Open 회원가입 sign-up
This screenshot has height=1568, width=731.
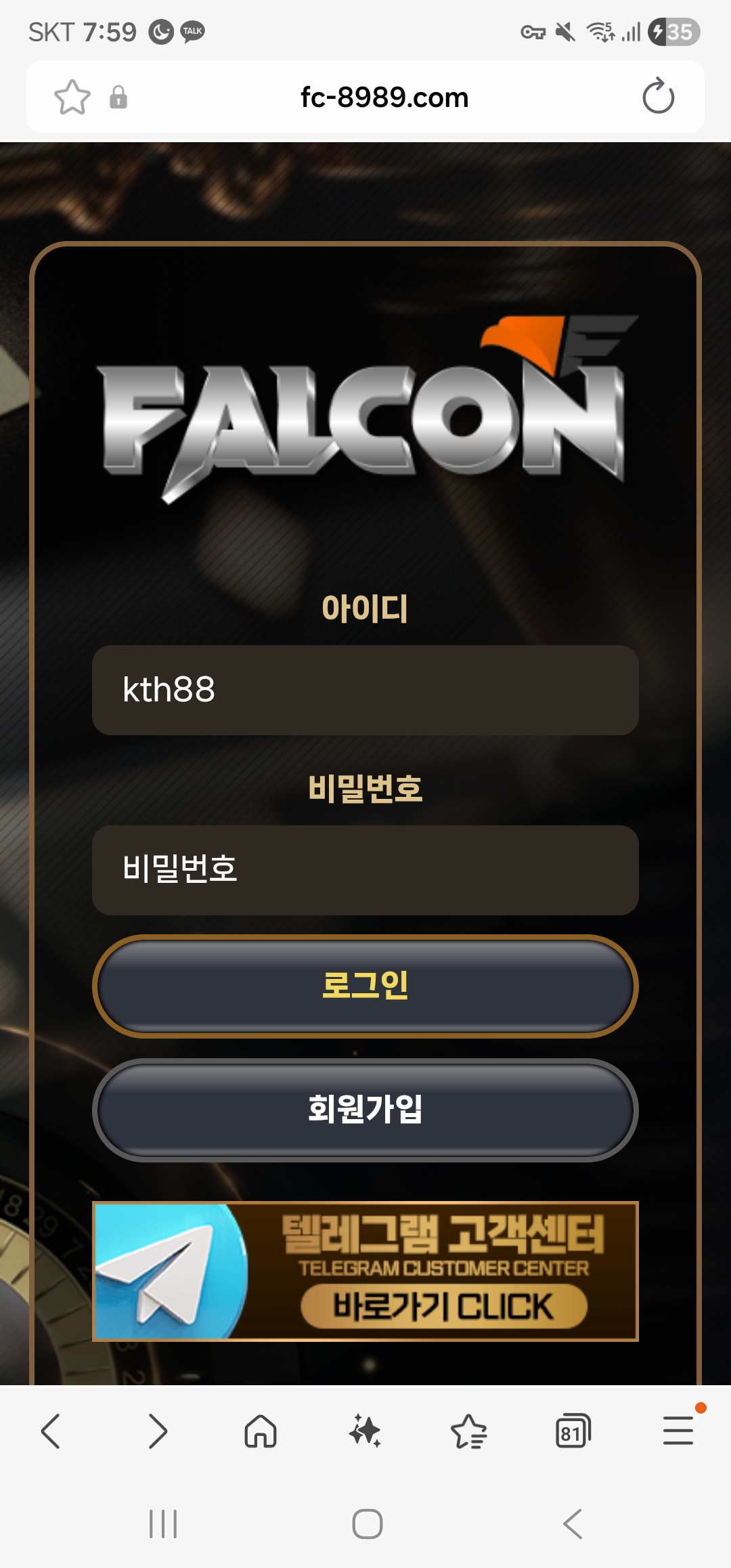coord(365,1110)
